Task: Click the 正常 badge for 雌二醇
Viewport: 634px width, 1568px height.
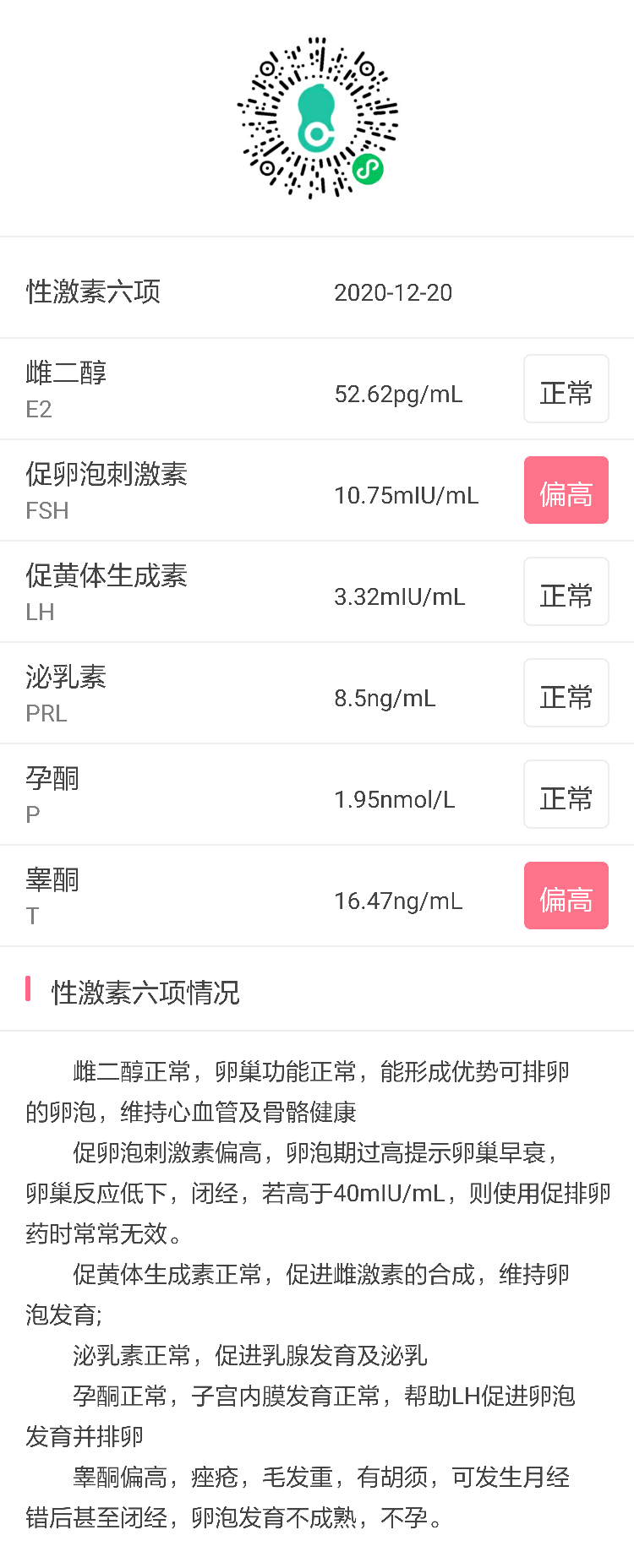Action: (566, 389)
